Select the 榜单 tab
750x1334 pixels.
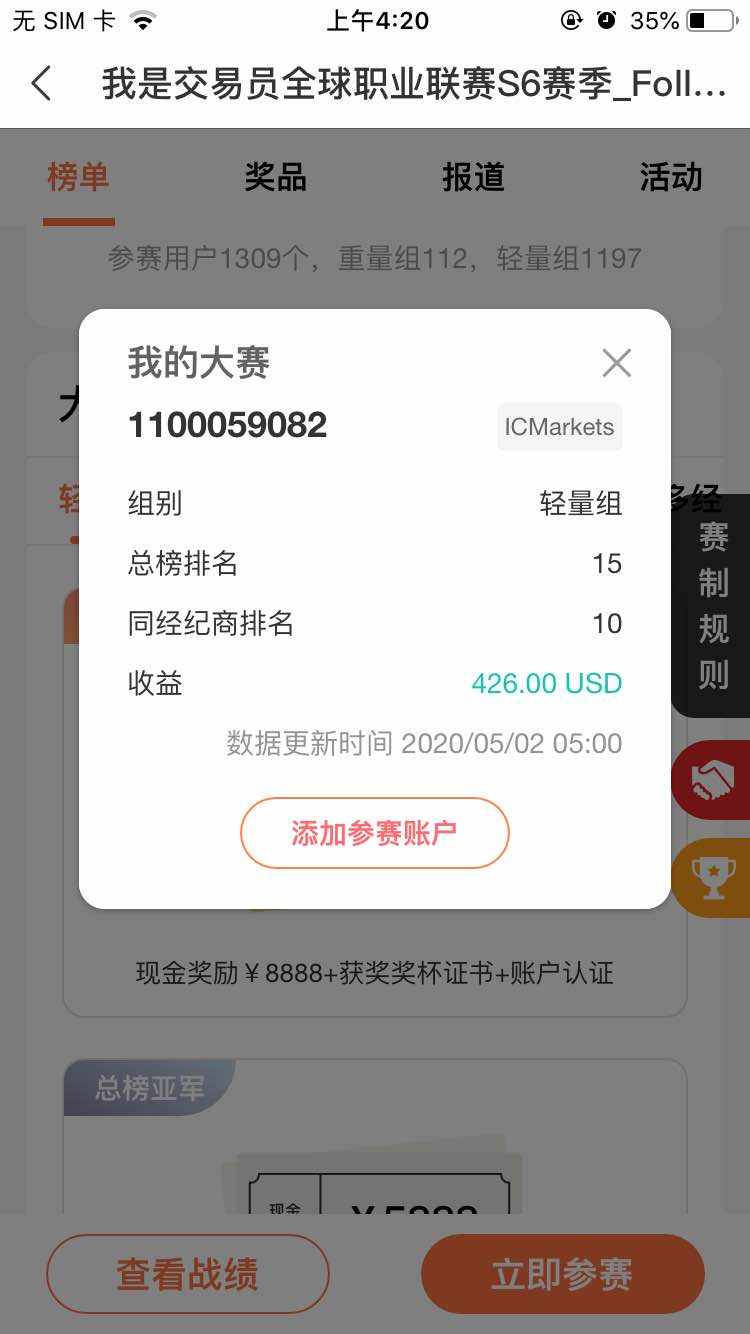click(78, 178)
